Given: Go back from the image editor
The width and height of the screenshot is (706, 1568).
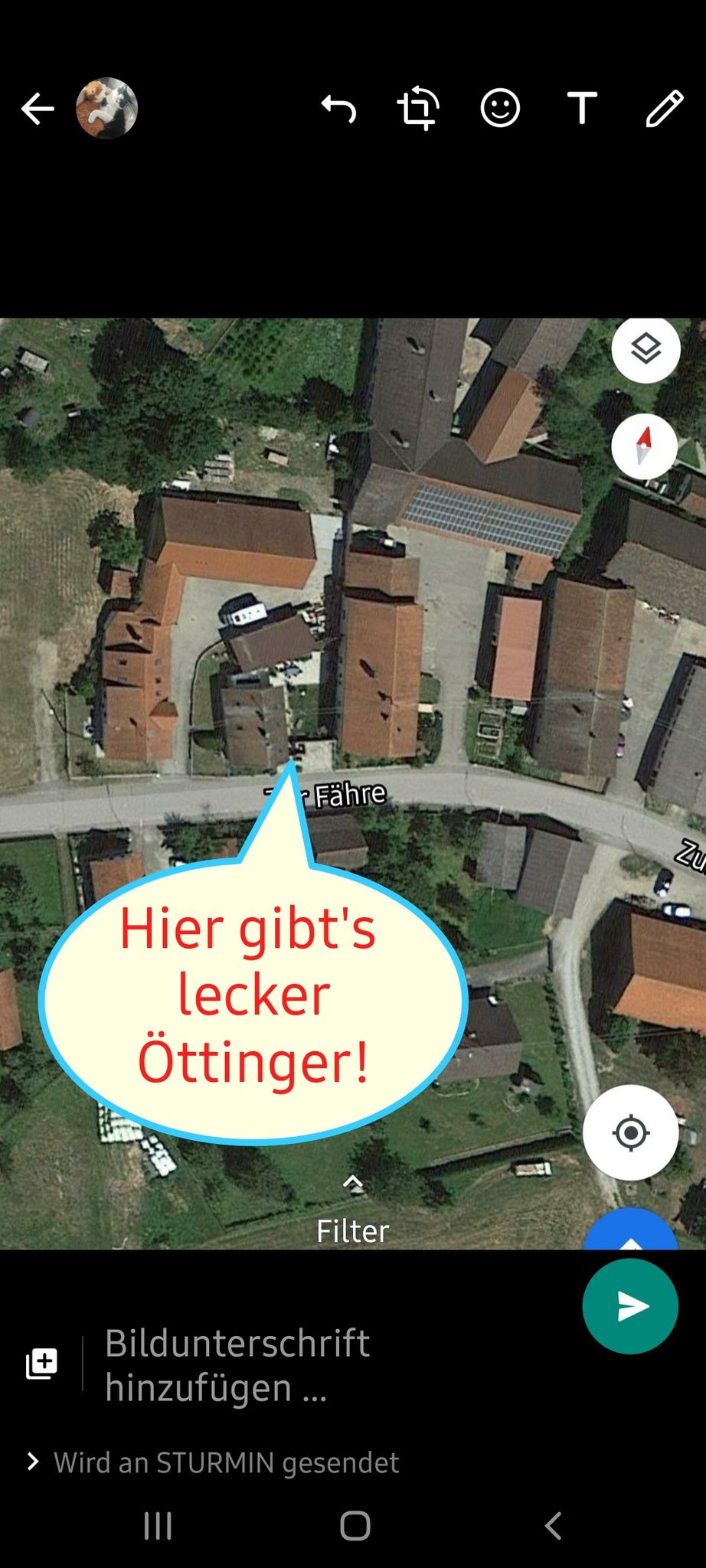Looking at the screenshot, I should 38,109.
